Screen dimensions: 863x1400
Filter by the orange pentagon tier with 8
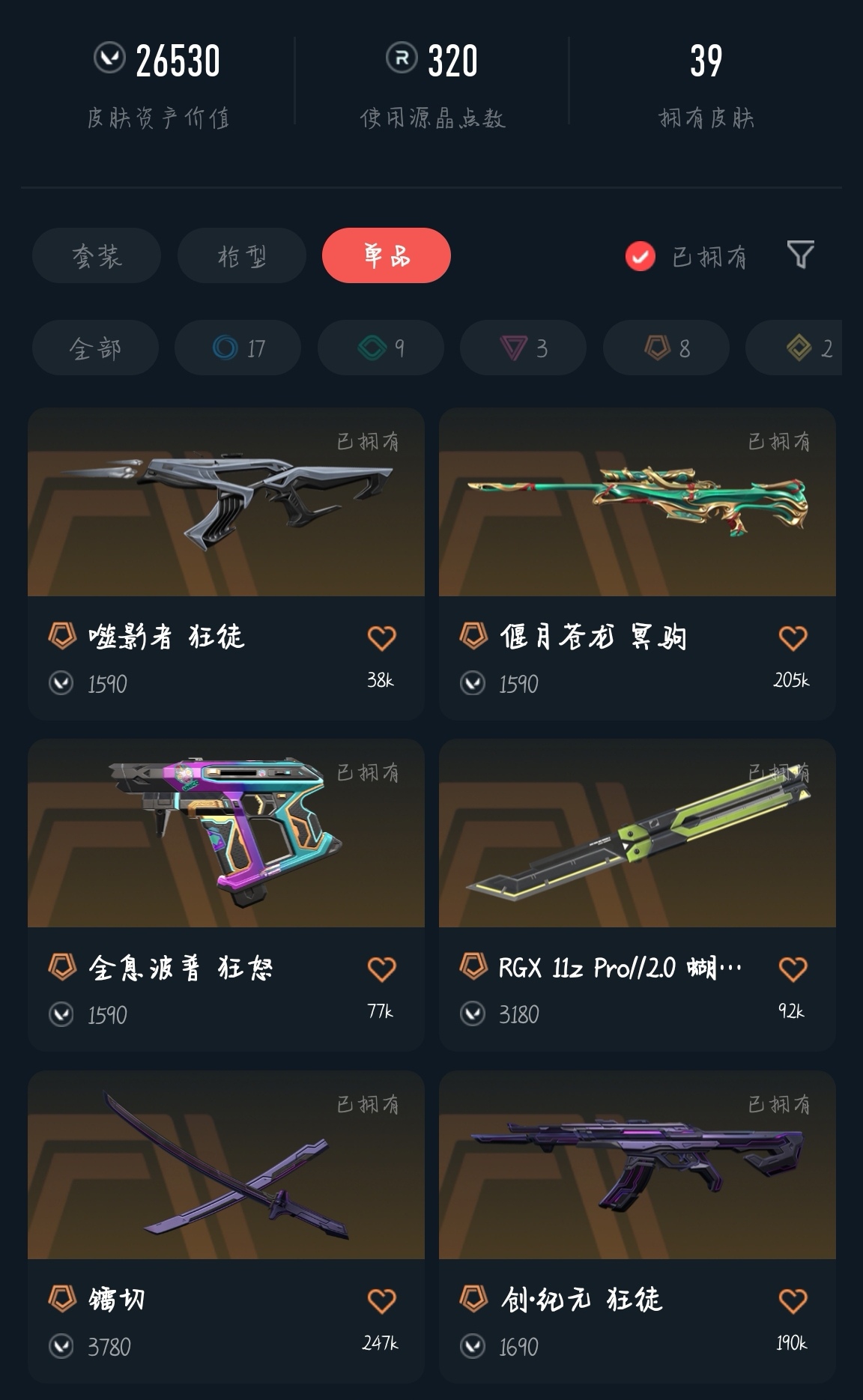click(x=666, y=348)
